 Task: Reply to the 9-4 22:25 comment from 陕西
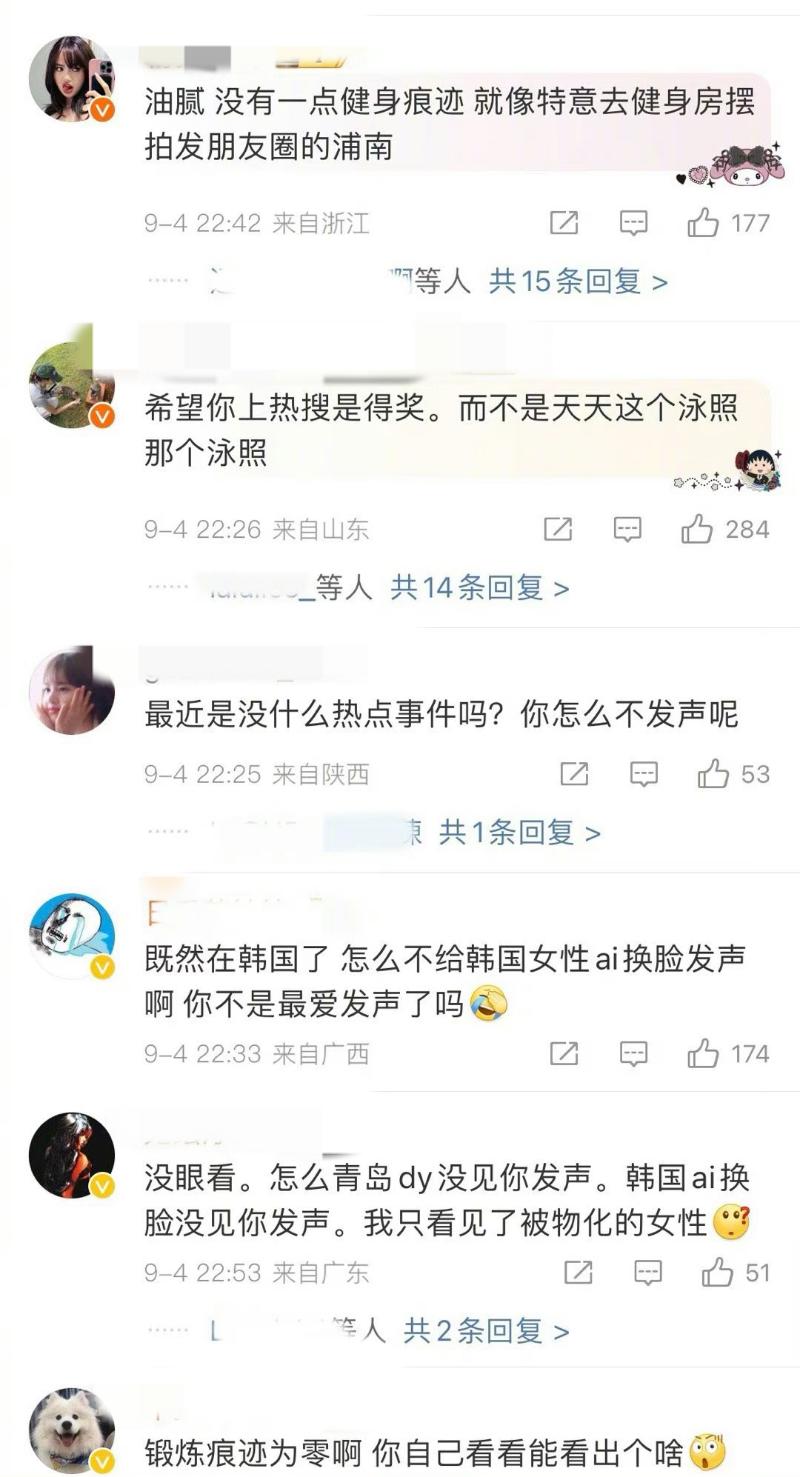click(x=643, y=773)
